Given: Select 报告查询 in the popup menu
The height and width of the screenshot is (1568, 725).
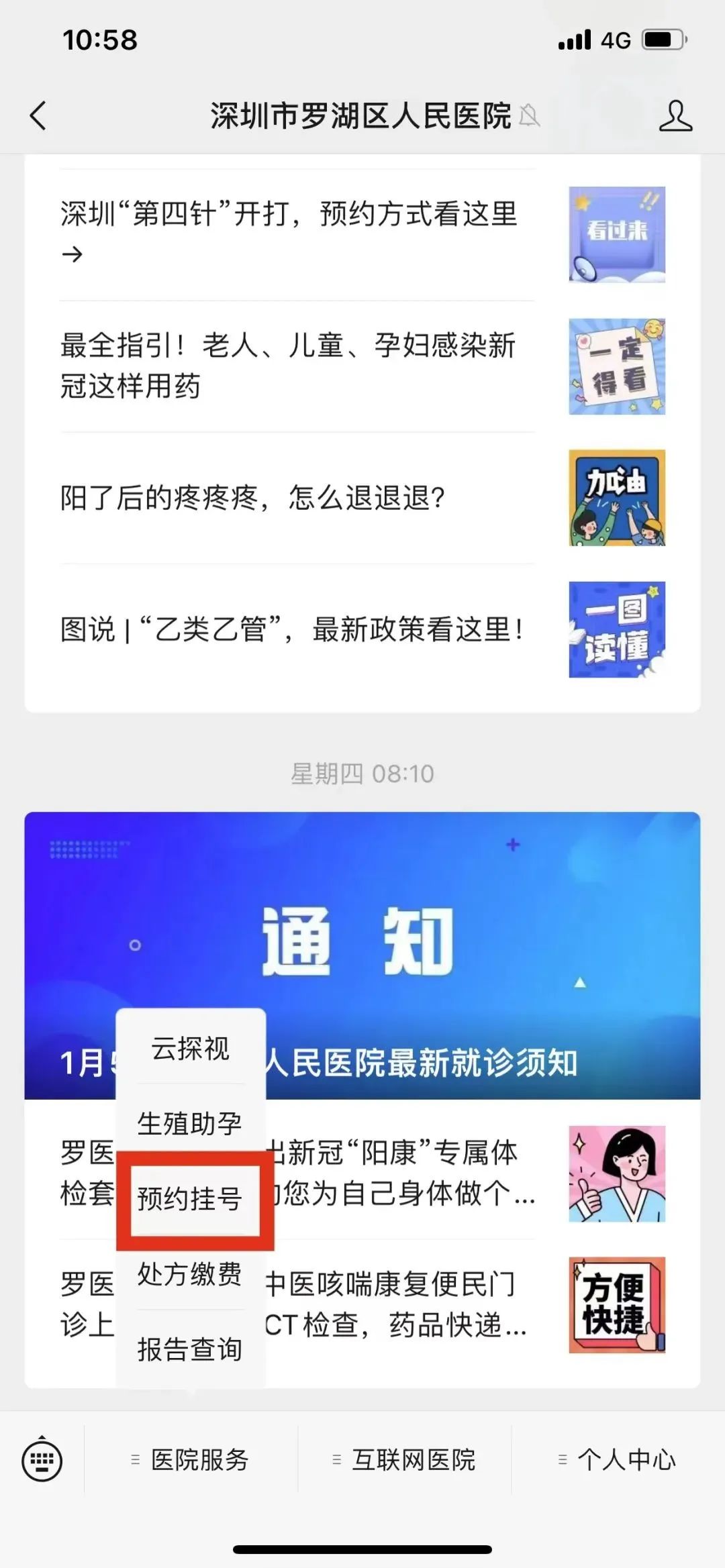Looking at the screenshot, I should (x=191, y=1349).
